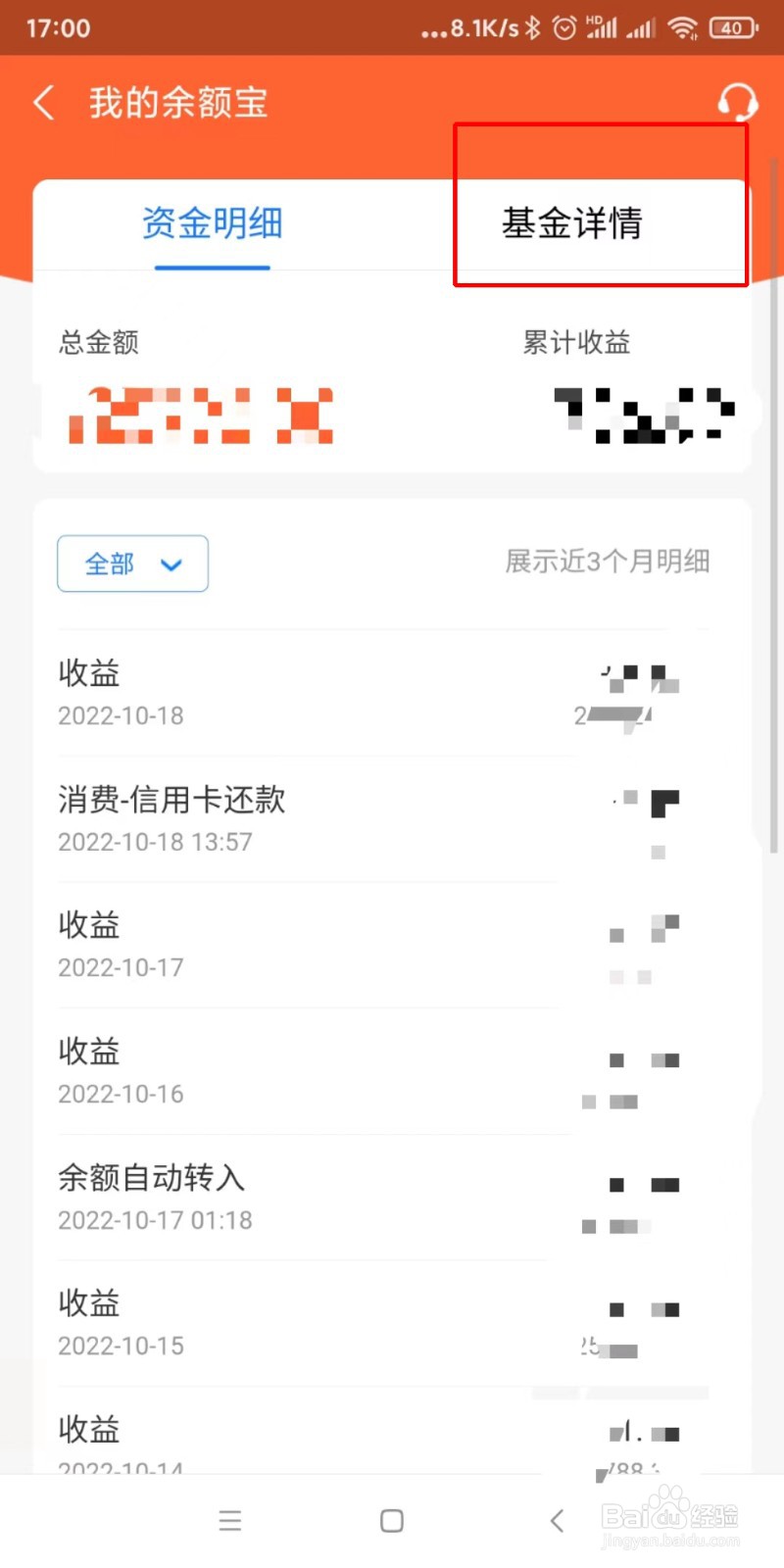Screen dimensions: 784x1568
Task: Go back from 我的余额宝
Action: (44, 102)
